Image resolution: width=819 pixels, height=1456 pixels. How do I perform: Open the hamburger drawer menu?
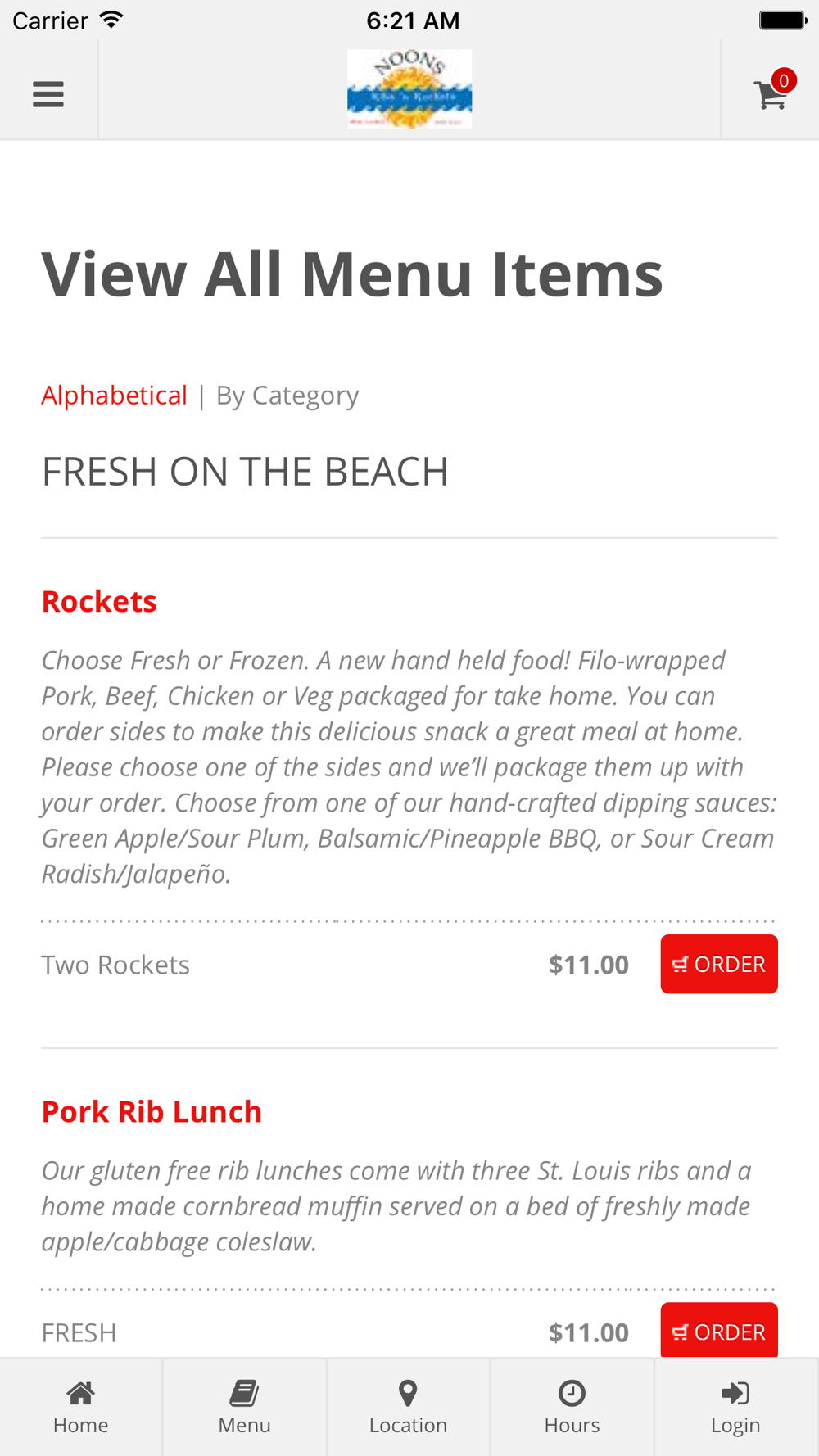tap(48, 94)
